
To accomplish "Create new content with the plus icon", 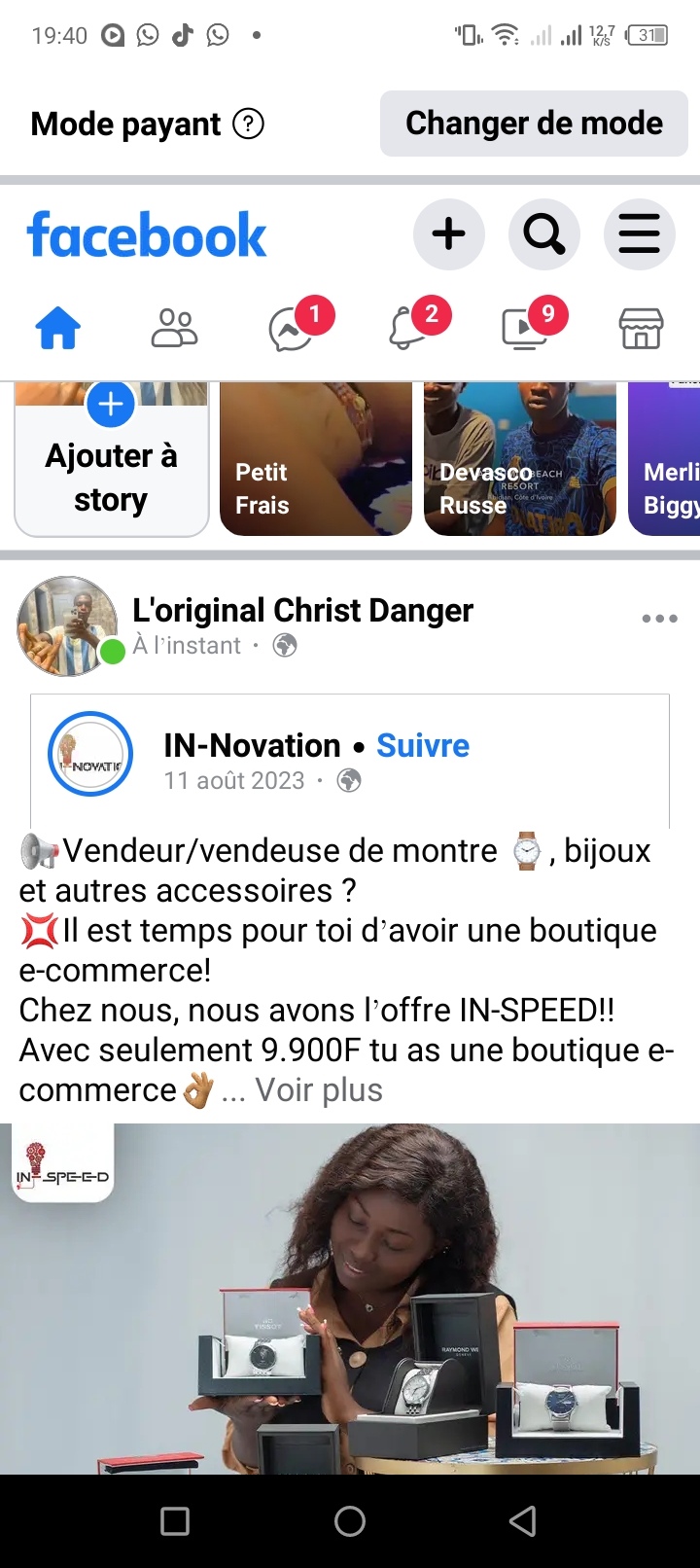I will [x=448, y=234].
